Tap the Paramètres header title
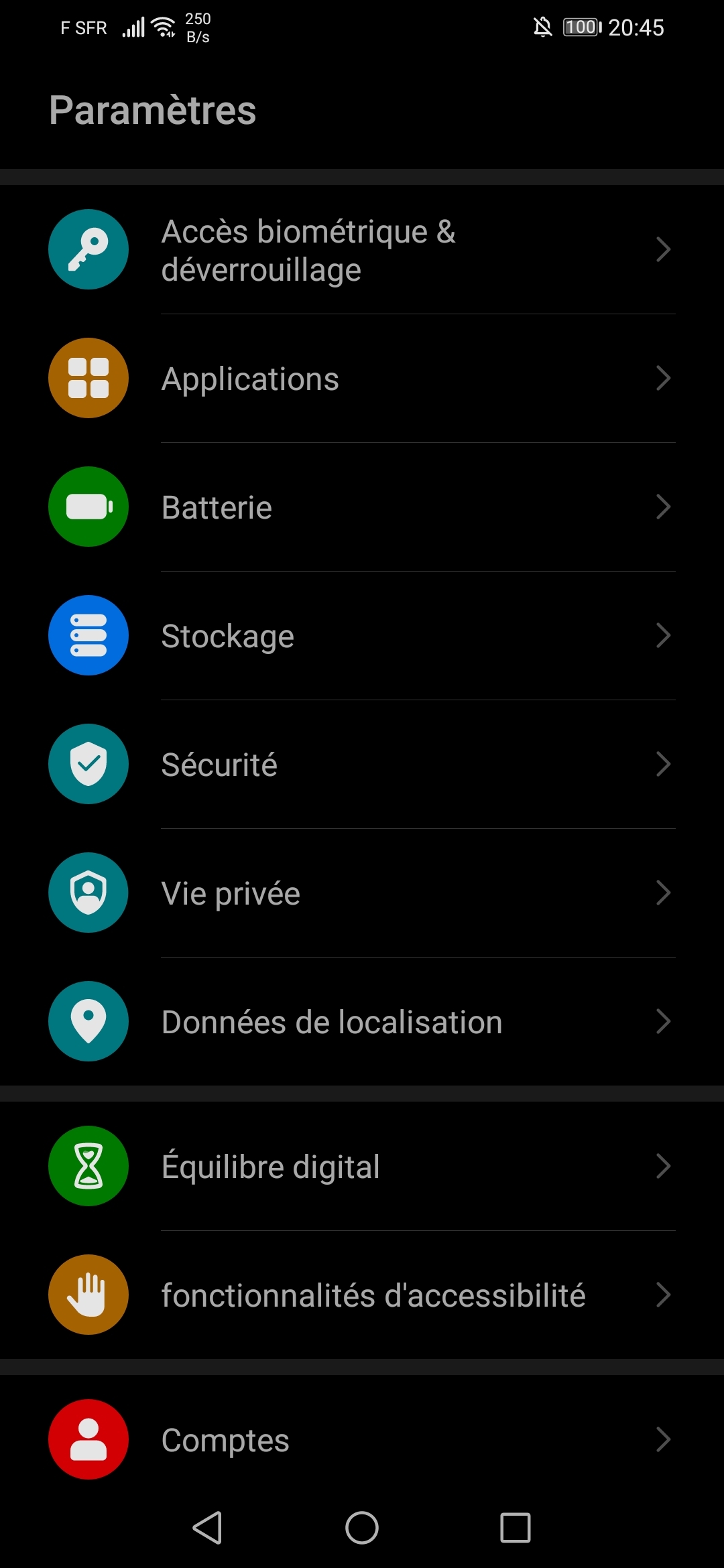Viewport: 724px width, 1568px height. point(152,111)
